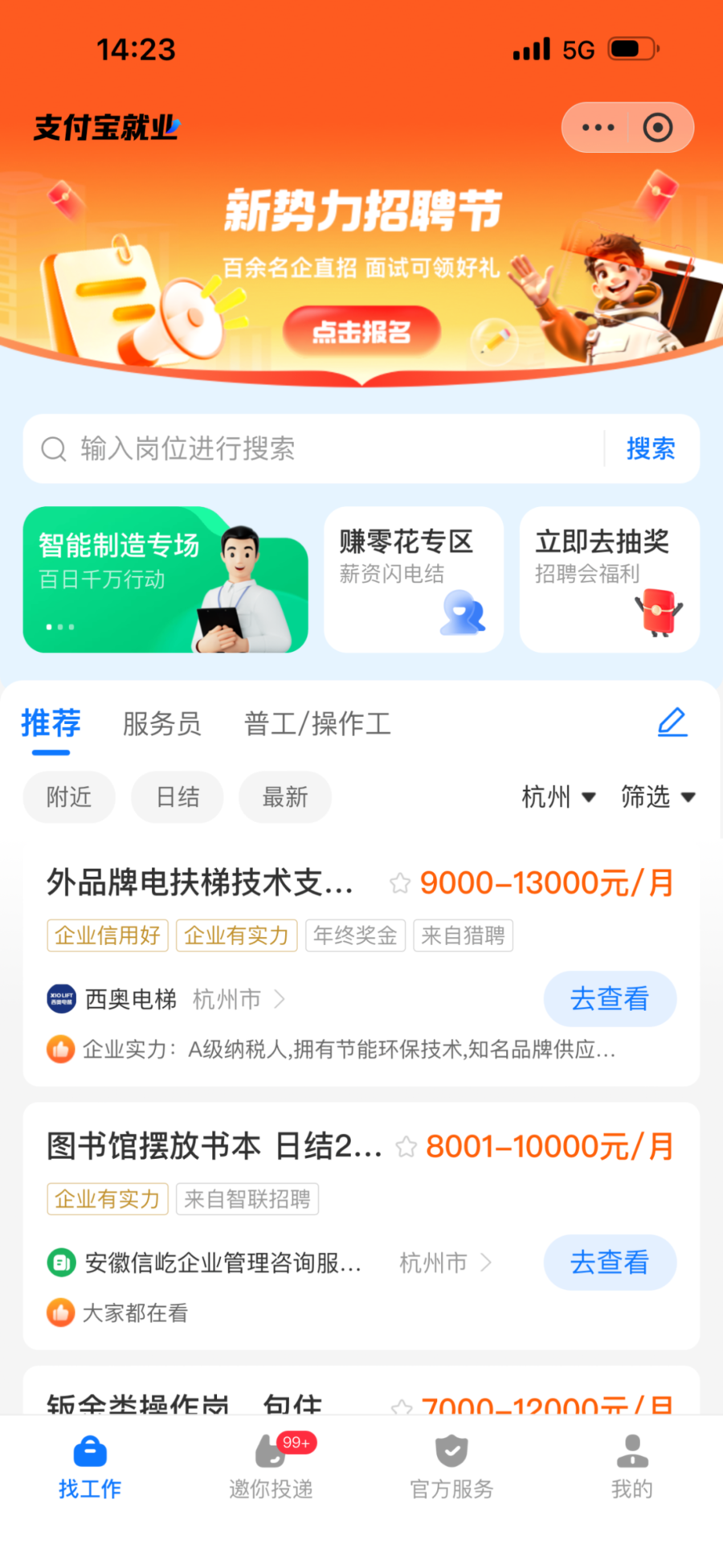Tap 去查看 for the 西奥电梯 job
This screenshot has width=723, height=1568.
610,999
